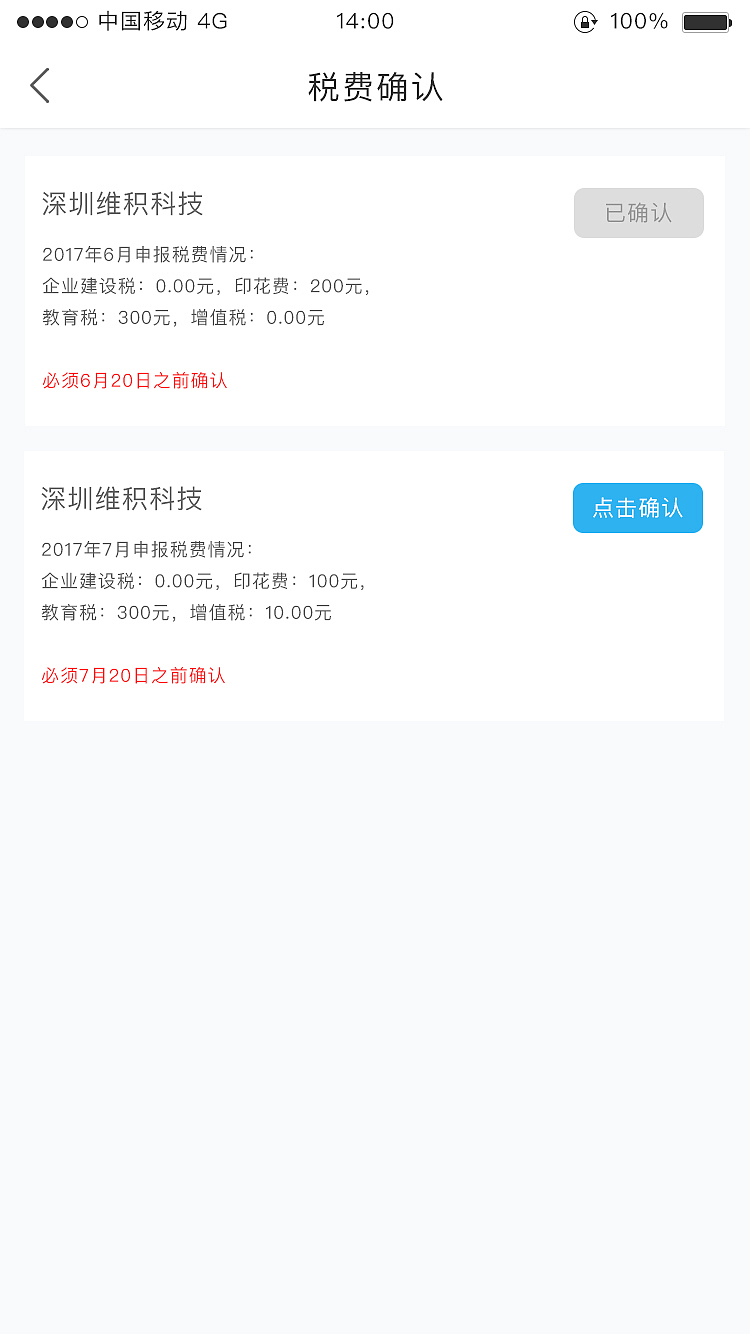This screenshot has height=1334, width=750.
Task: Tap the 点击确认 confirm button
Action: click(637, 508)
